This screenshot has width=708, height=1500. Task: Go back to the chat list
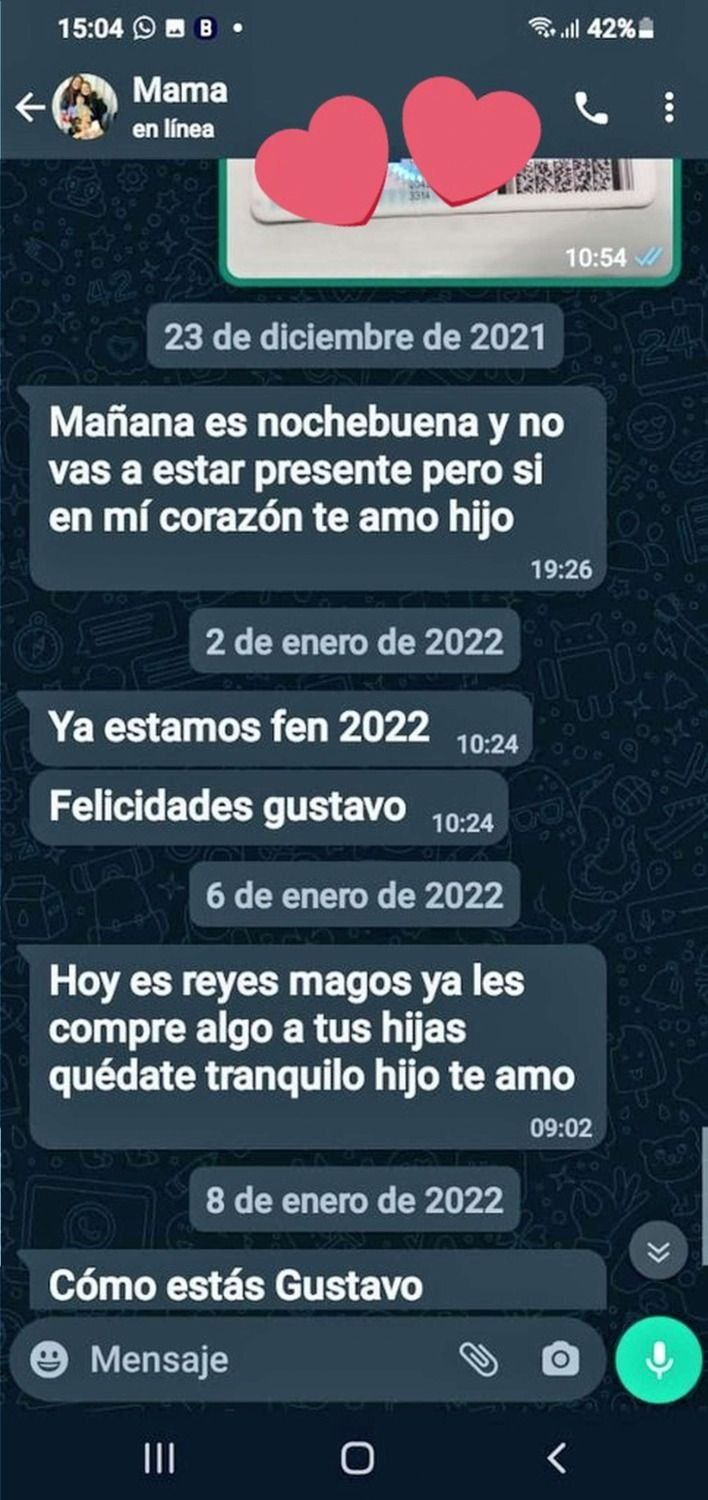tap(29, 107)
